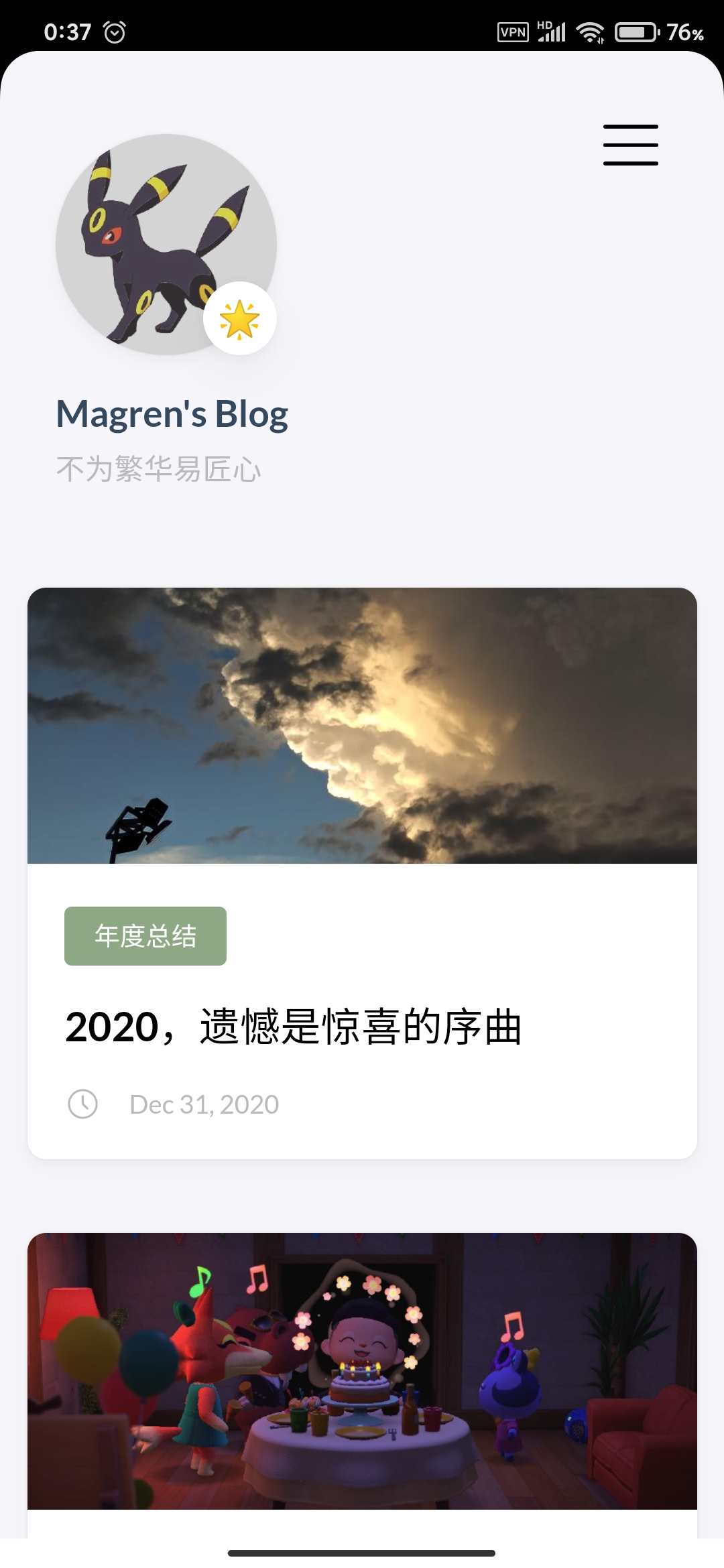
Task: Tap the VPN indicator in the status bar
Action: [x=513, y=30]
